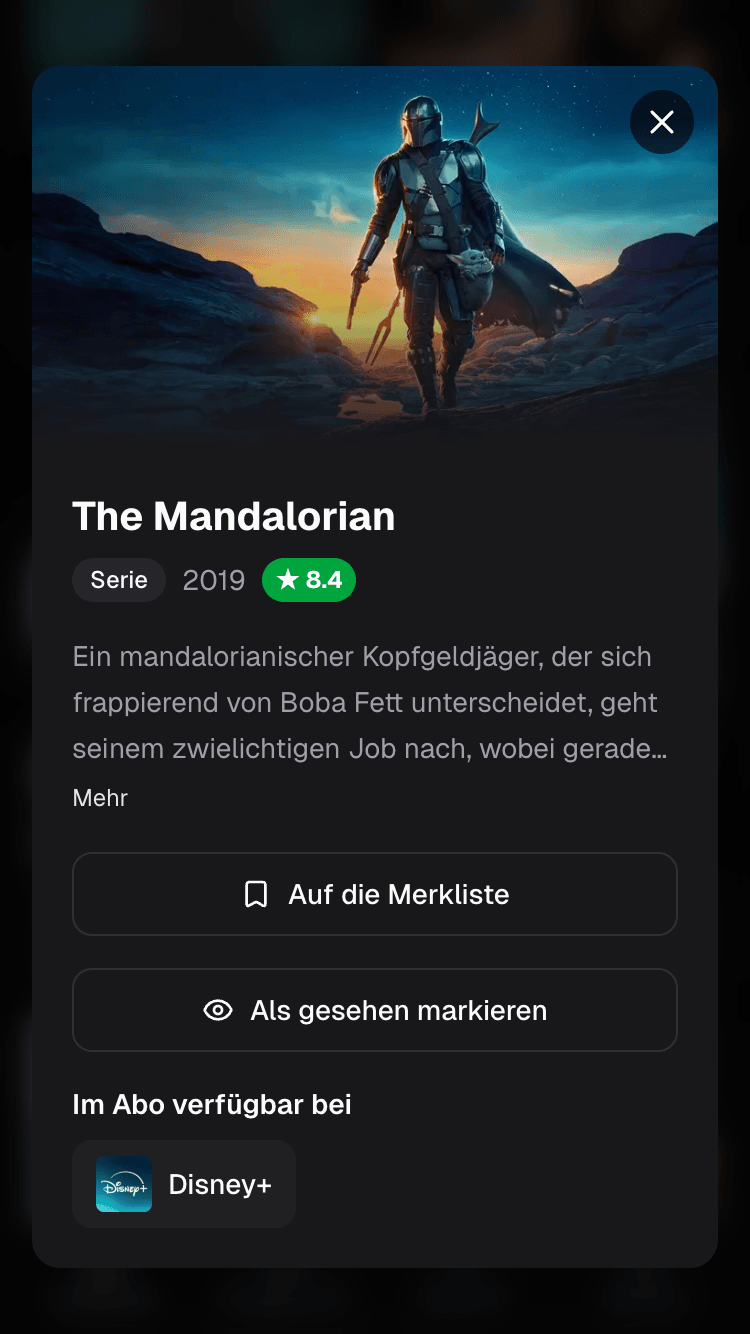Add The Mandalorian to the Merkliste
The width and height of the screenshot is (750, 1334).
click(x=375, y=894)
